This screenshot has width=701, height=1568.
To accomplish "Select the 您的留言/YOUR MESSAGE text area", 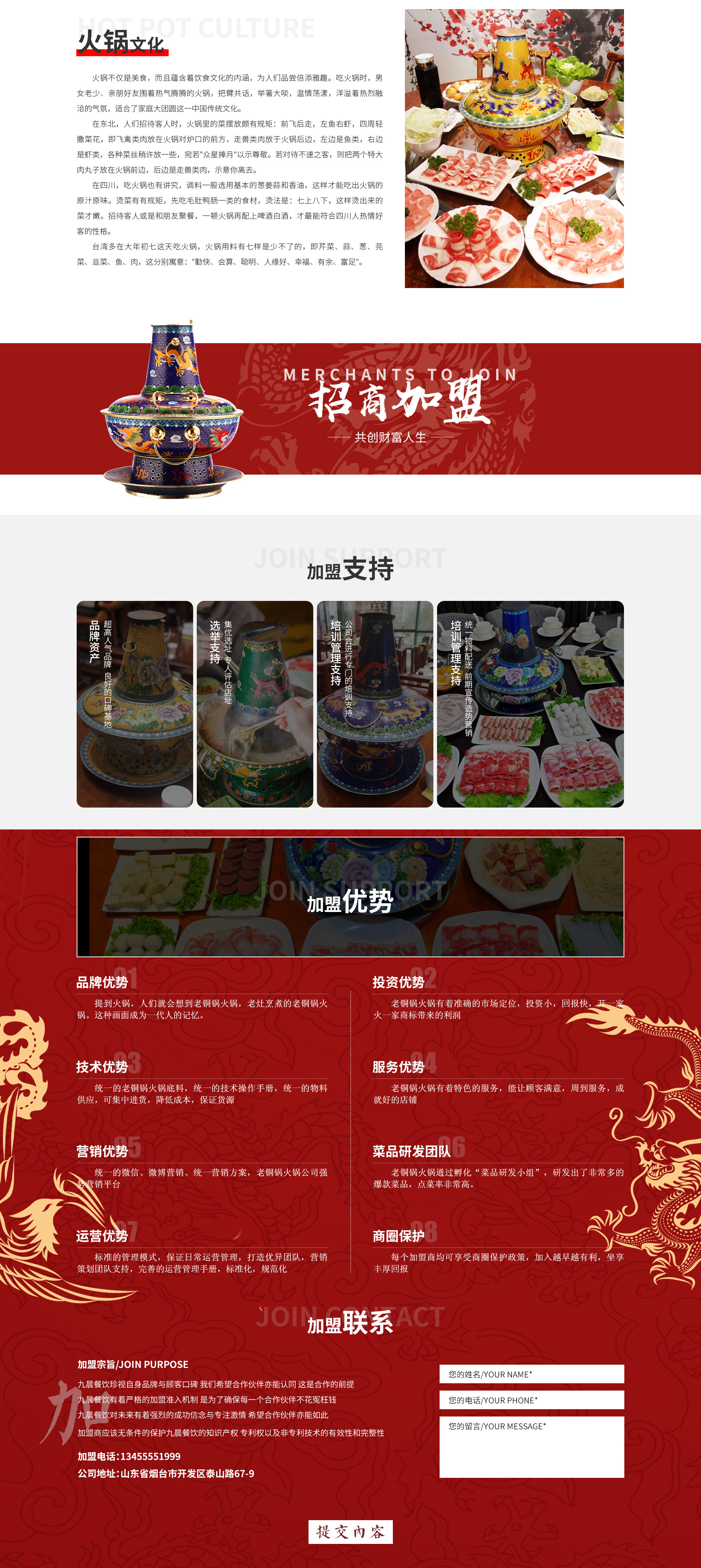I will pos(531,1446).
